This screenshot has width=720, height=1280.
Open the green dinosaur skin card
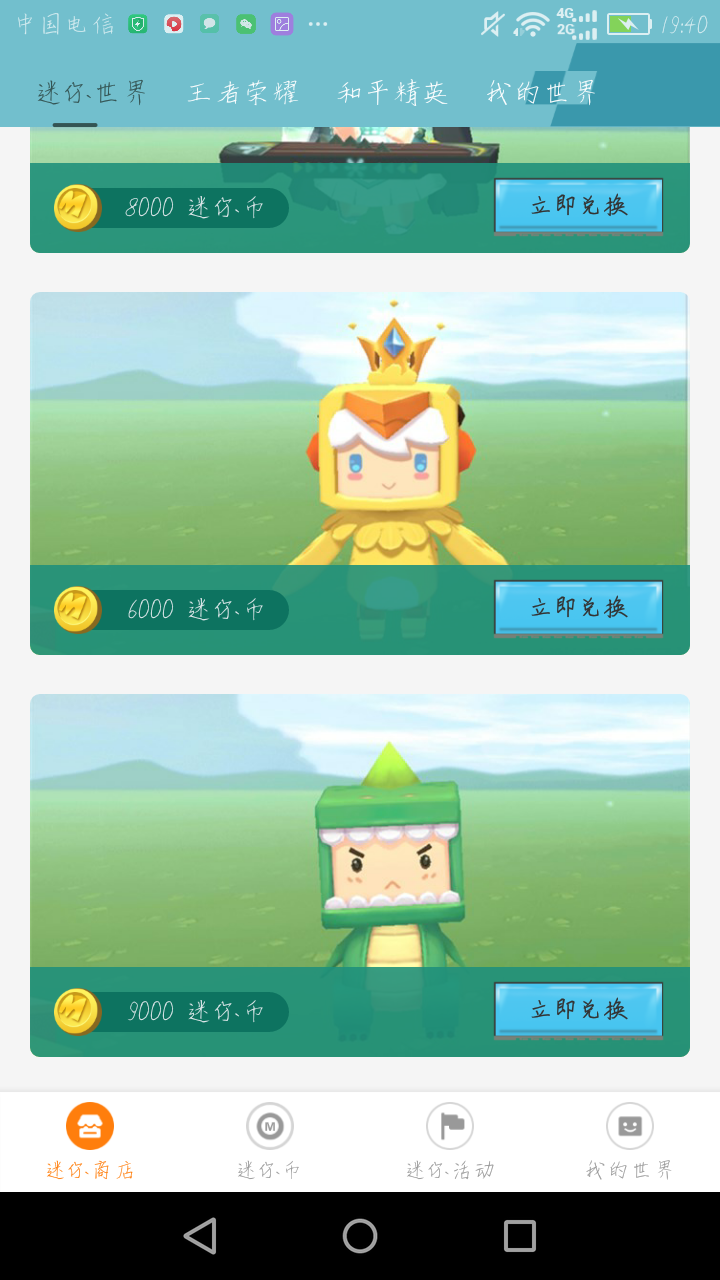[359, 832]
